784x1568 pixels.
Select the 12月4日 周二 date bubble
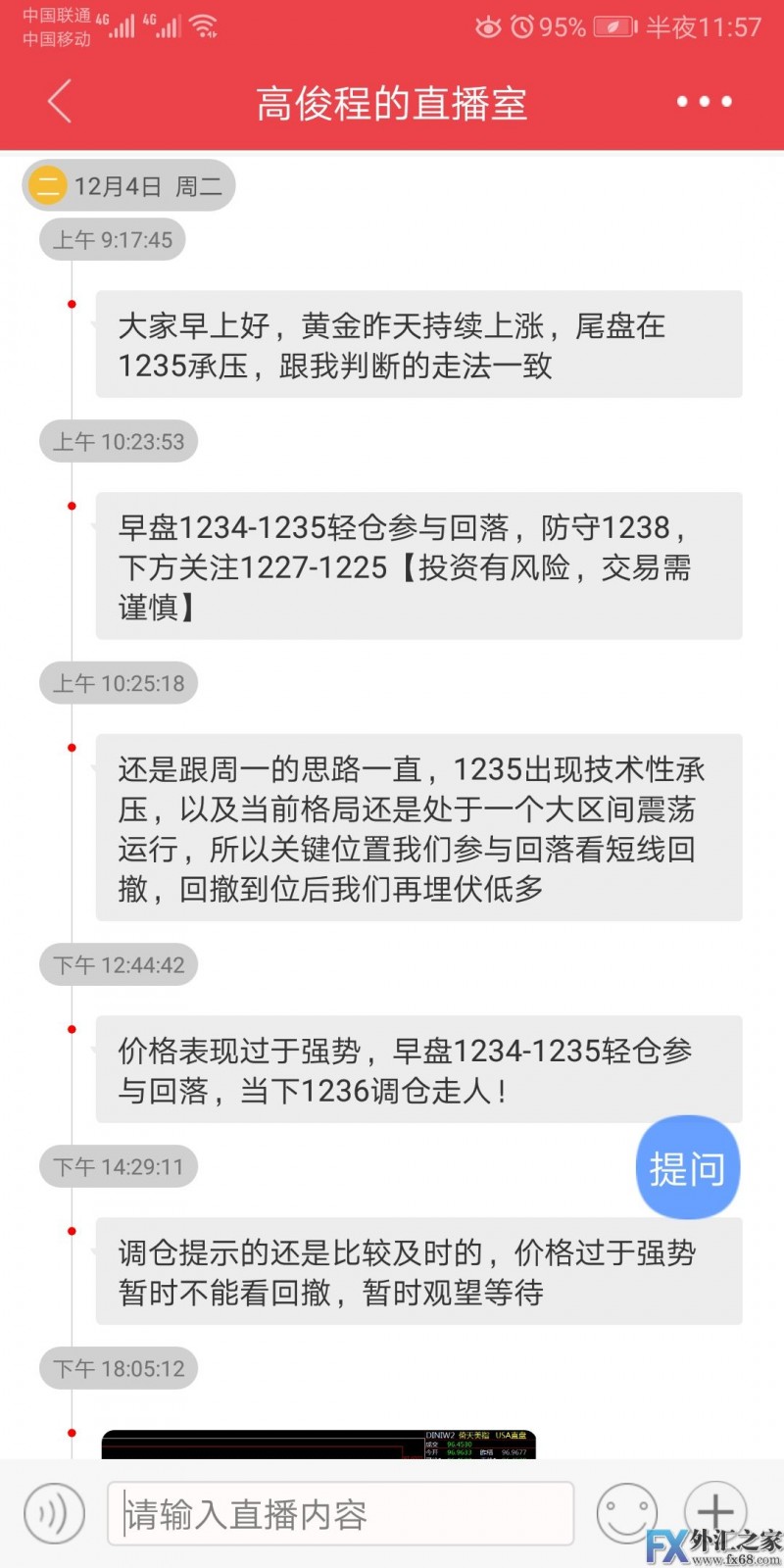coord(127,184)
